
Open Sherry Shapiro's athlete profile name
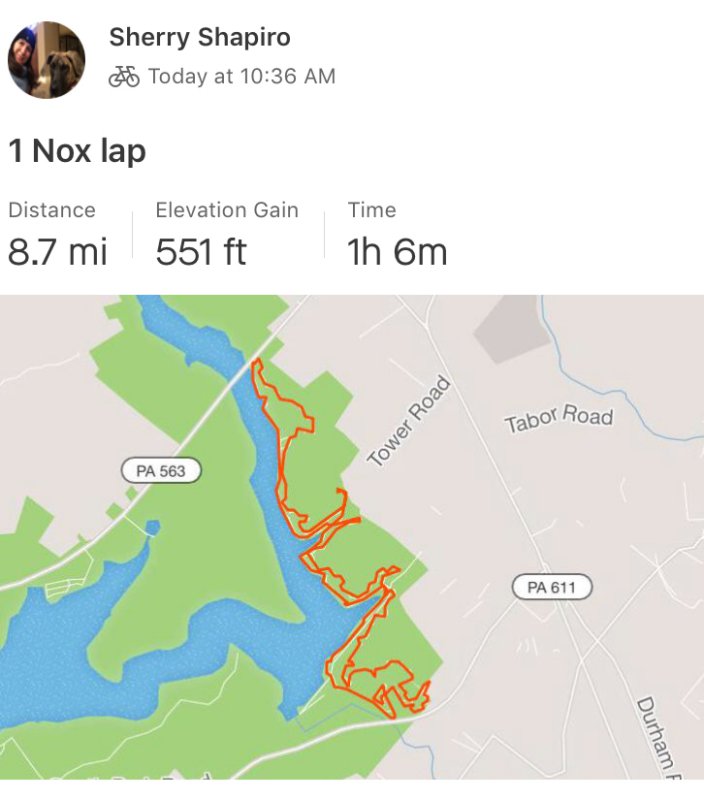tap(199, 37)
